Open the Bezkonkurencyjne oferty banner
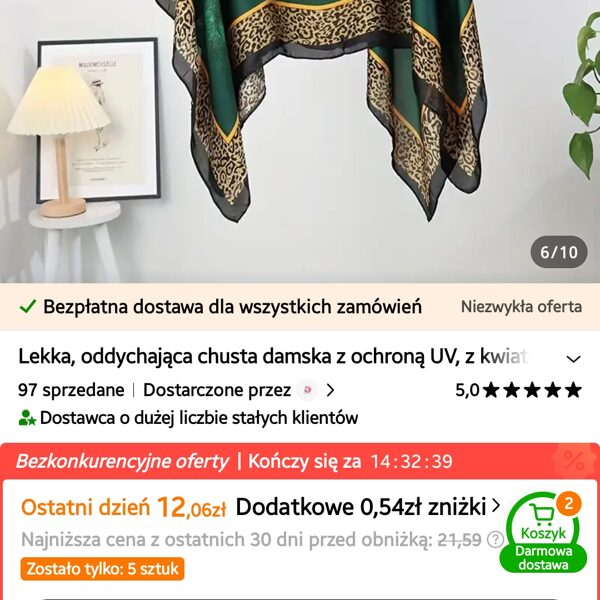The height and width of the screenshot is (600, 600). 122,461
